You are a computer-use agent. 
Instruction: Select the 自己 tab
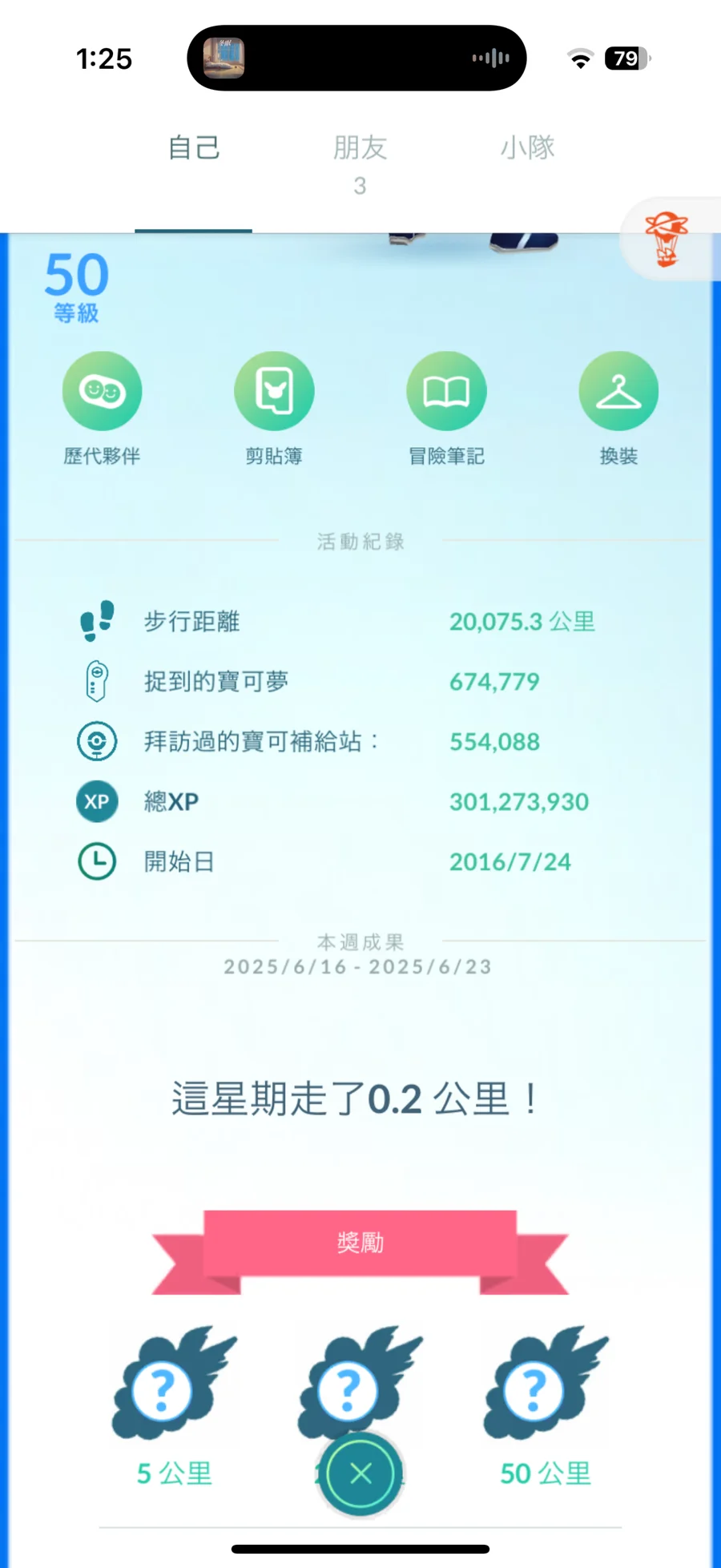[193, 149]
